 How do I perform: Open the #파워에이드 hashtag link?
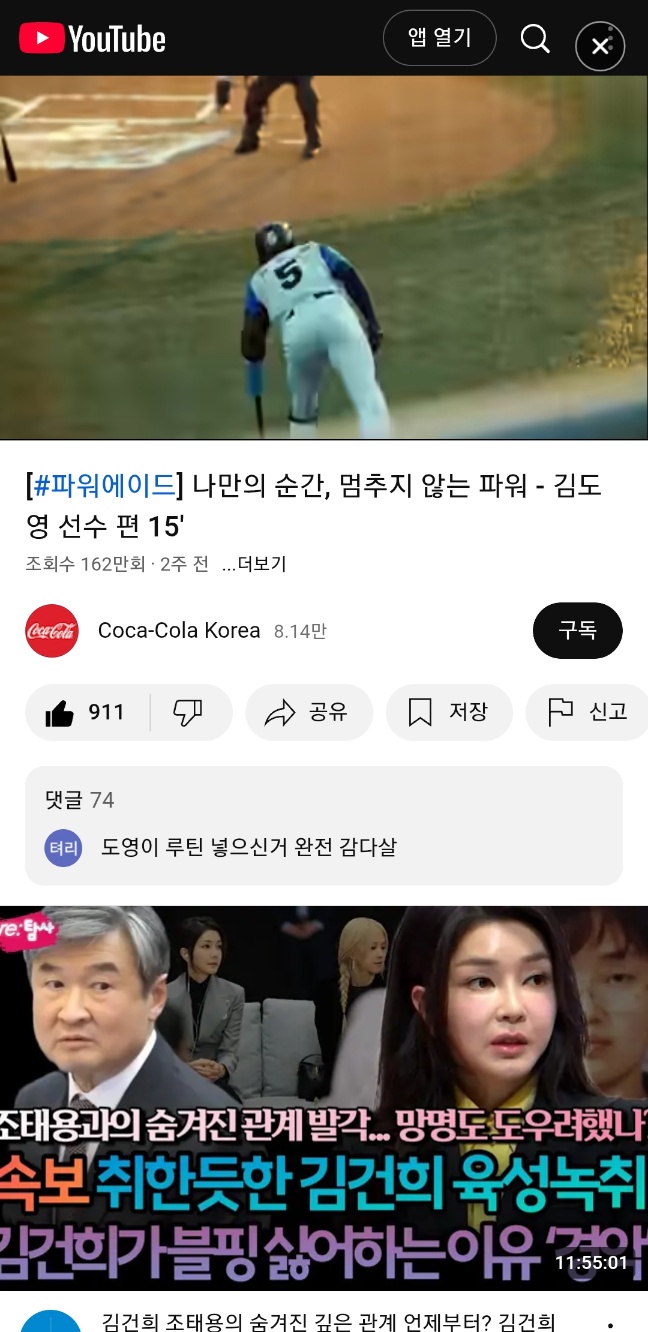105,487
